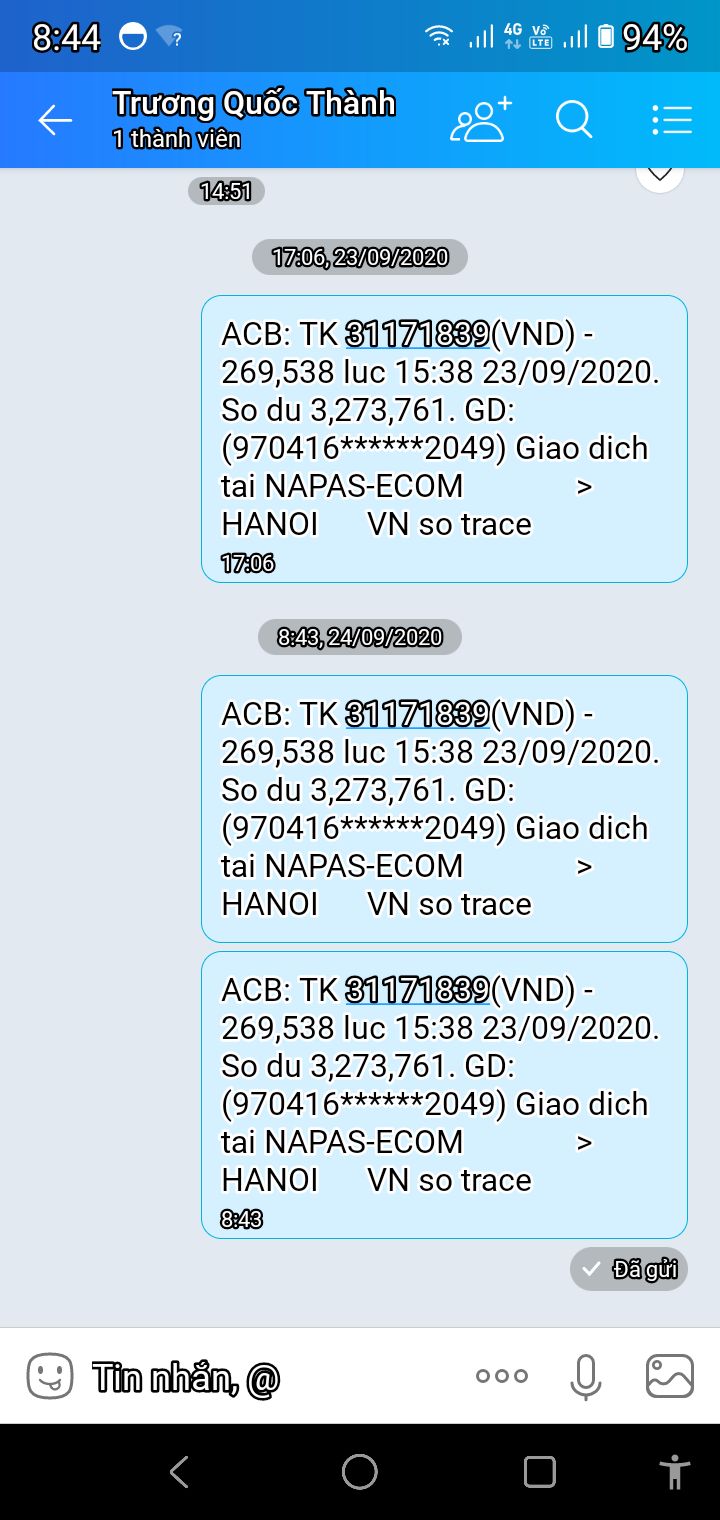Tap the system home button
720x1520 pixels.
360,1471
